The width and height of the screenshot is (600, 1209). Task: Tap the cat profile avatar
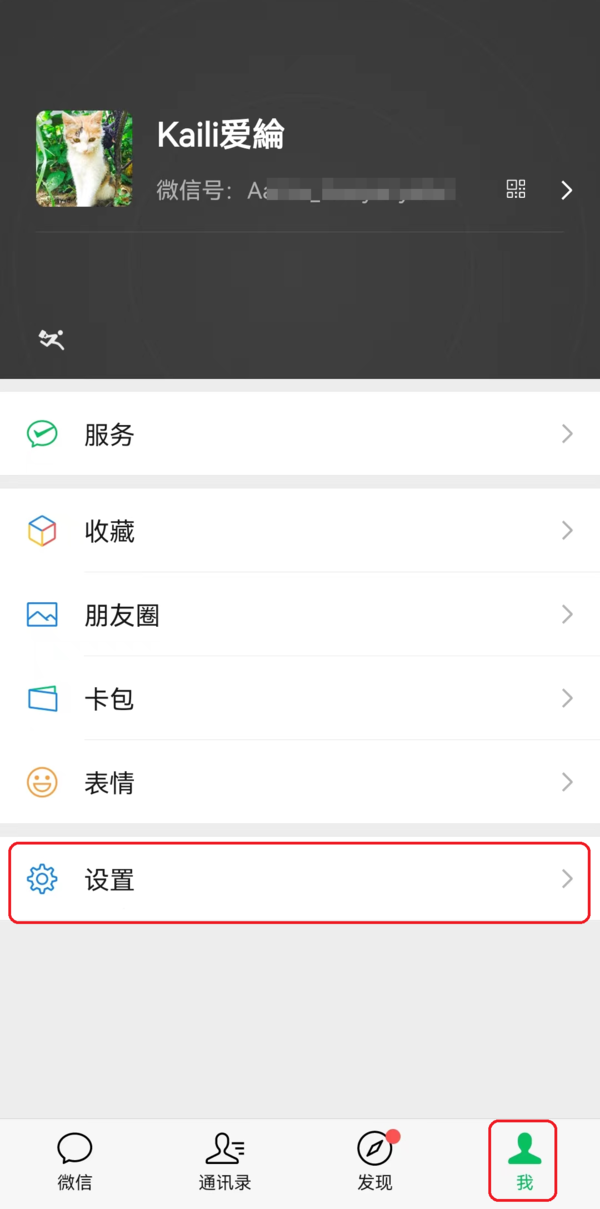tap(84, 158)
